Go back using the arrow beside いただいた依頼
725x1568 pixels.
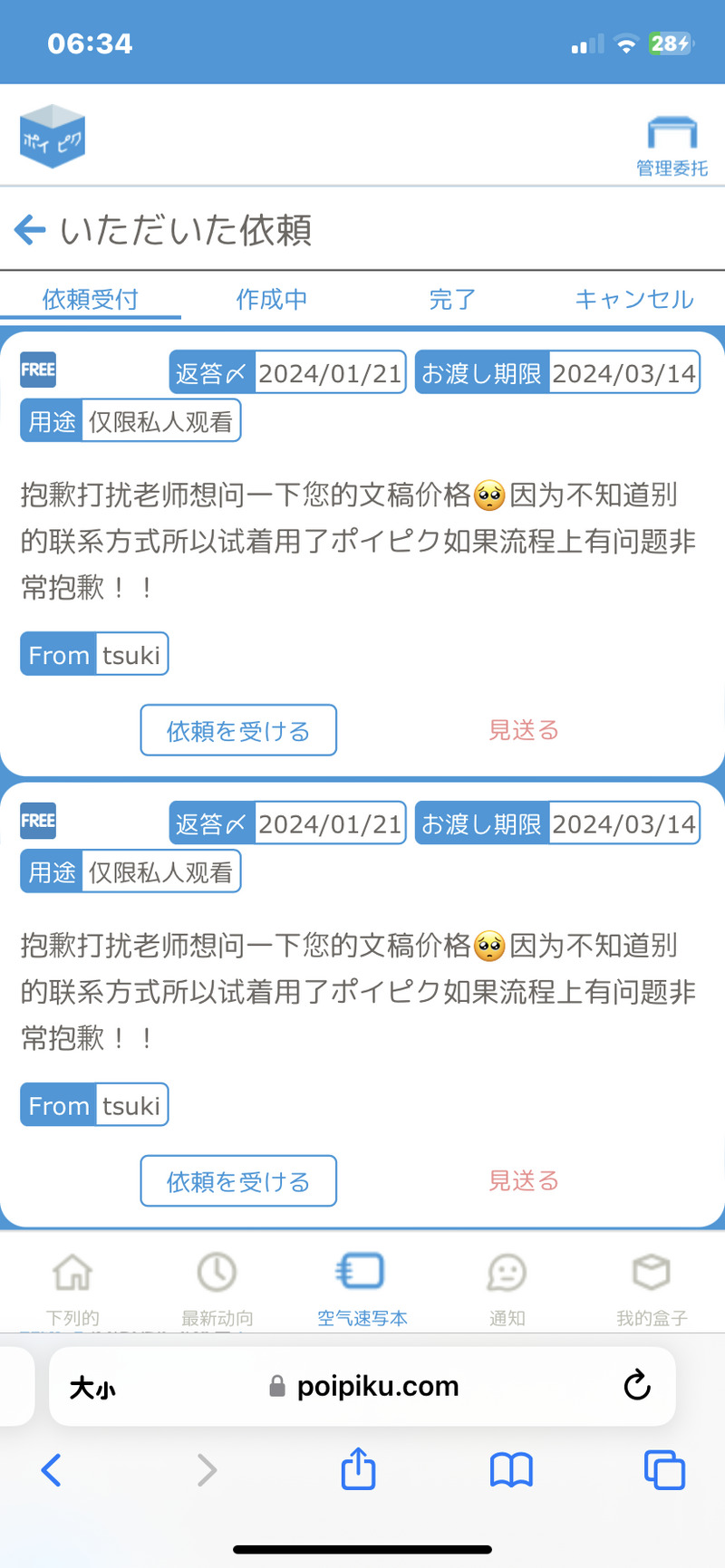tap(30, 230)
